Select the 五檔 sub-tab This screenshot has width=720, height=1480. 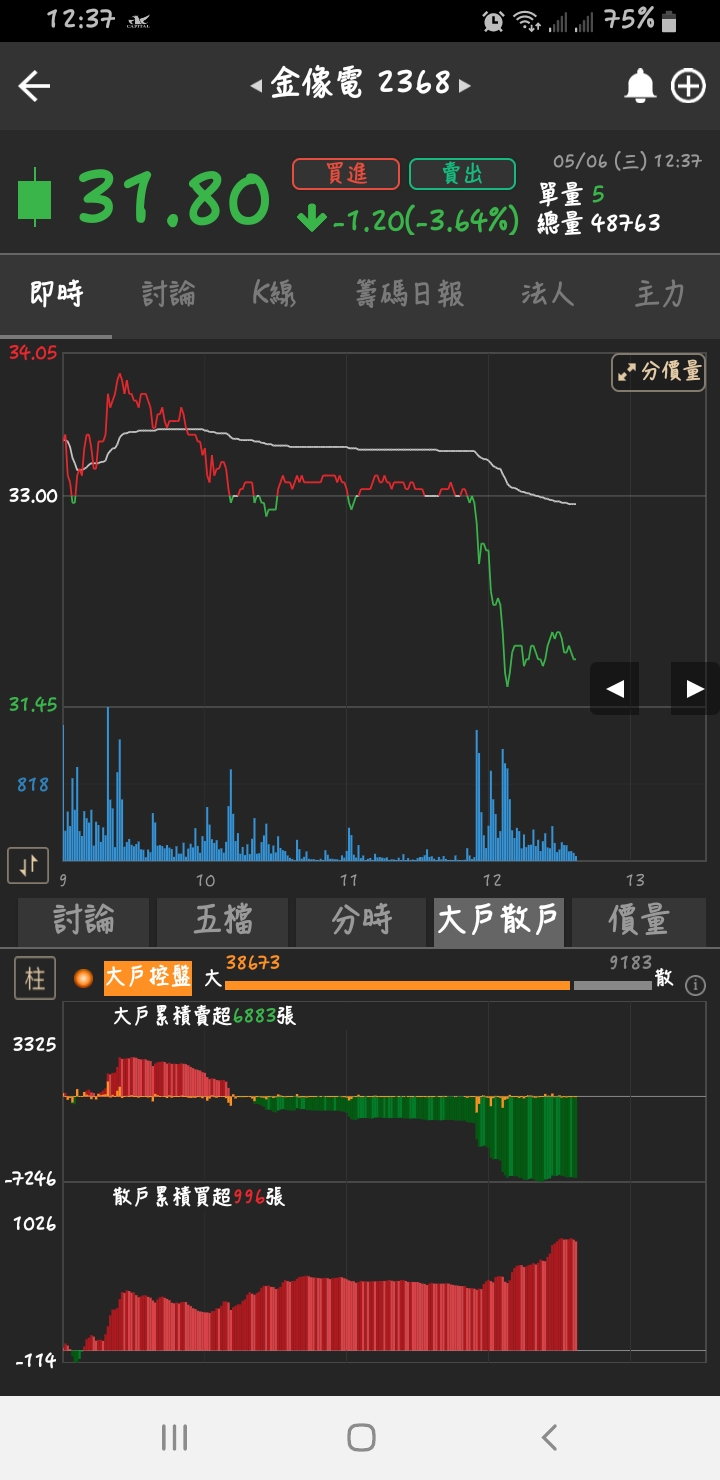tap(222, 921)
